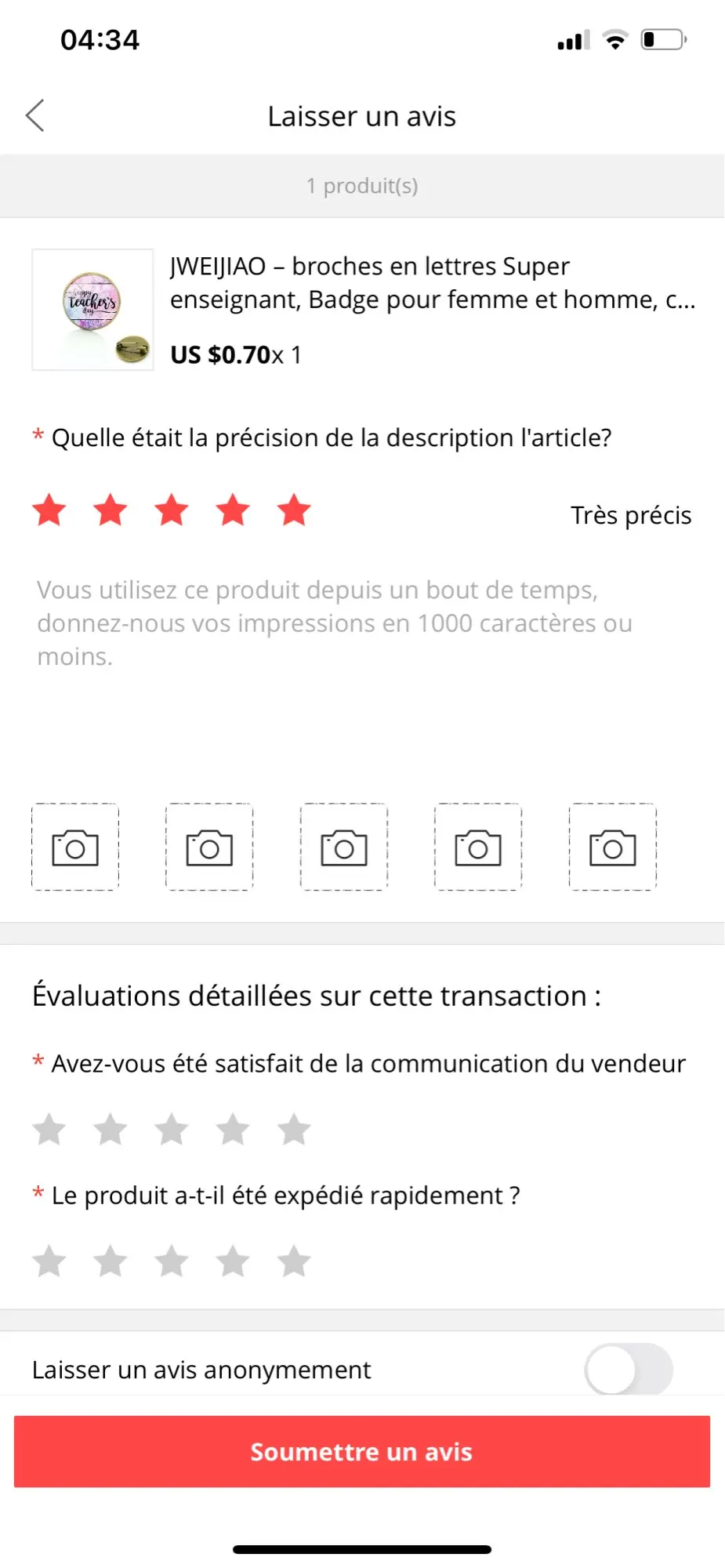Give seller communication five stars
Screen dimensions: 725x1568
294,1130
